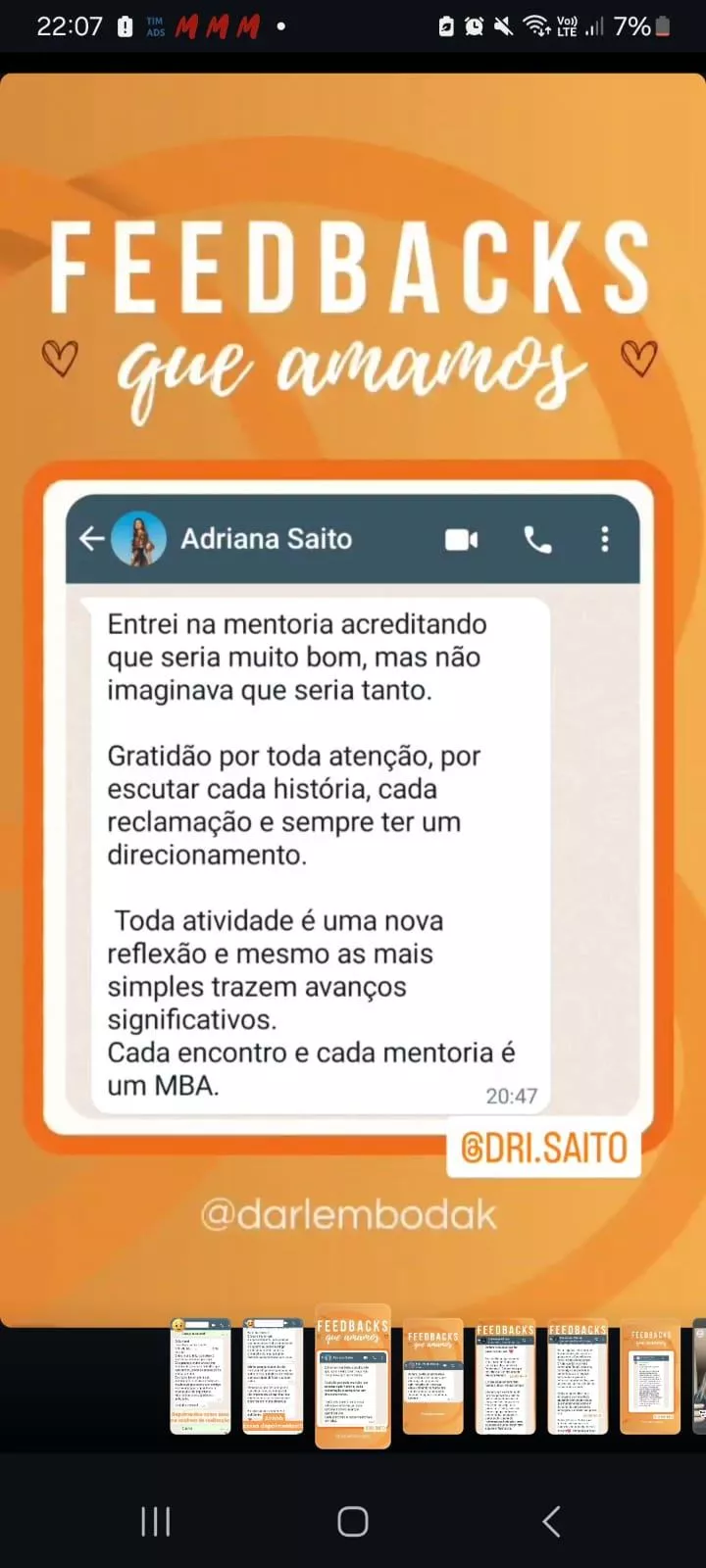Image resolution: width=706 pixels, height=1568 pixels.
Task: Open the last full Feedbacks thumbnail with a white page
Action: click(650, 1376)
